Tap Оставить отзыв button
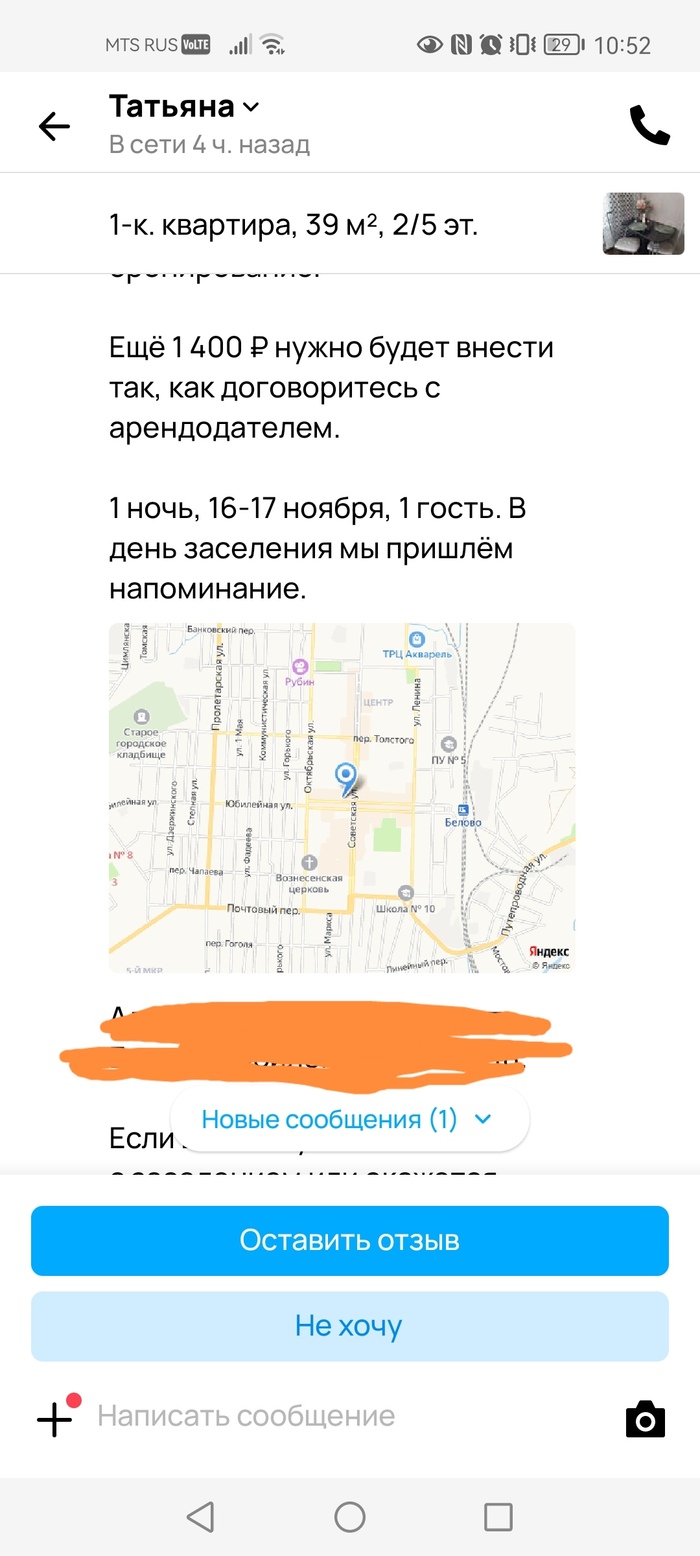The height and width of the screenshot is (1556, 700). [x=349, y=1240]
